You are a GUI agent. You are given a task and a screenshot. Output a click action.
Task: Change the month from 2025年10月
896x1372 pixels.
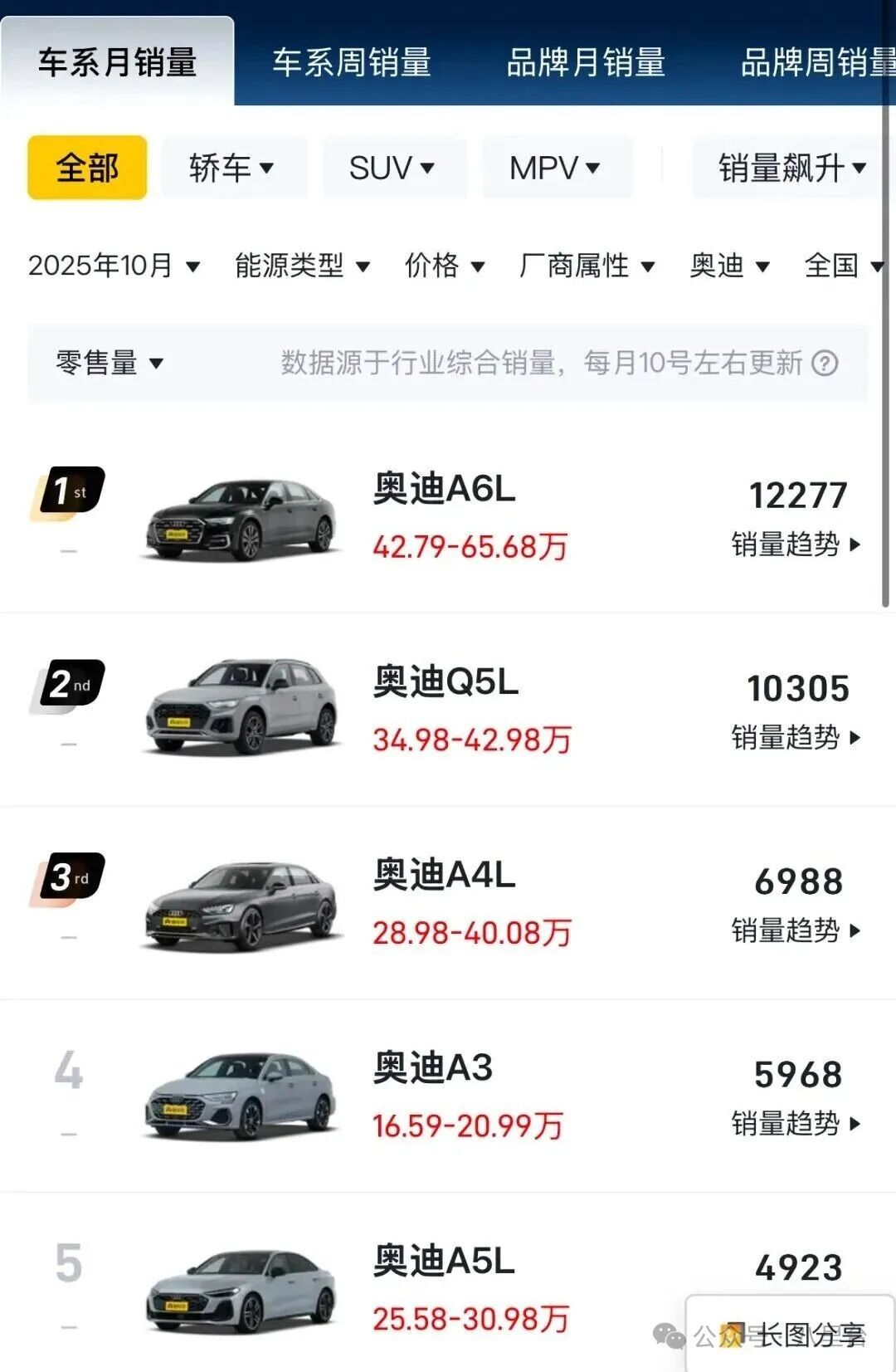[114, 266]
